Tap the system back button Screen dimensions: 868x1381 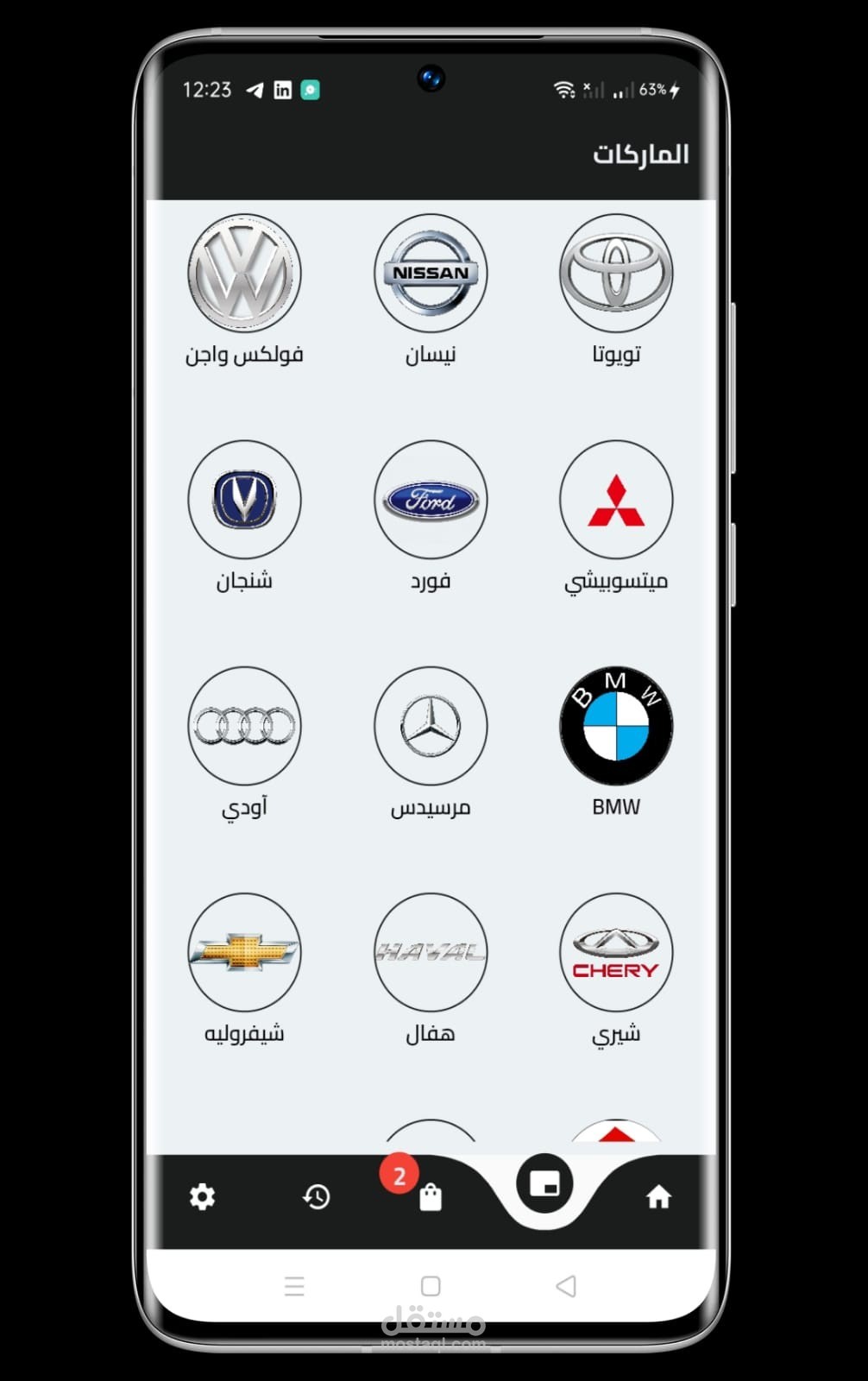tap(566, 1286)
